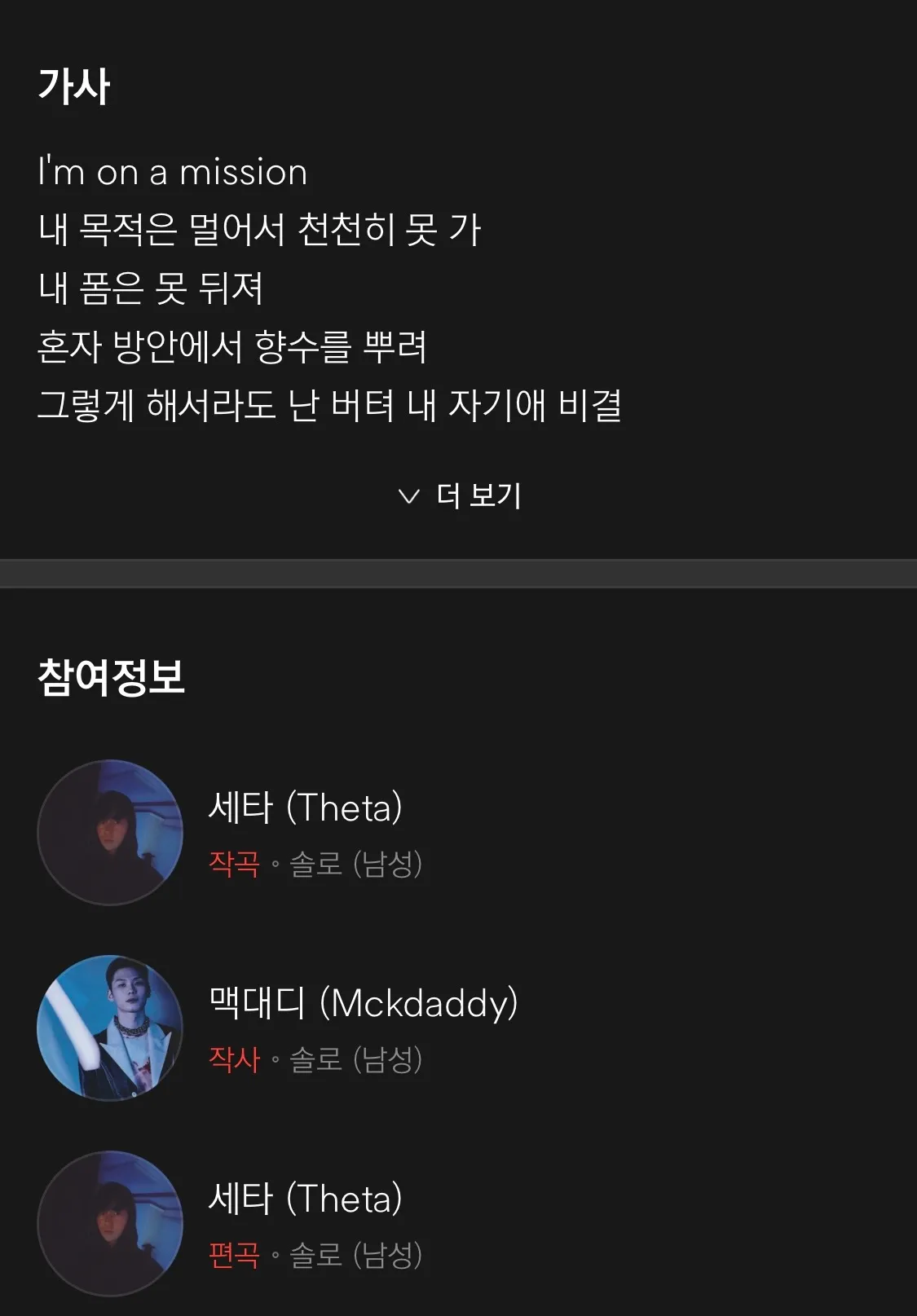Open composer 세타 (Theta) credited for 작곡
The height and width of the screenshot is (1316, 917).
point(306,808)
